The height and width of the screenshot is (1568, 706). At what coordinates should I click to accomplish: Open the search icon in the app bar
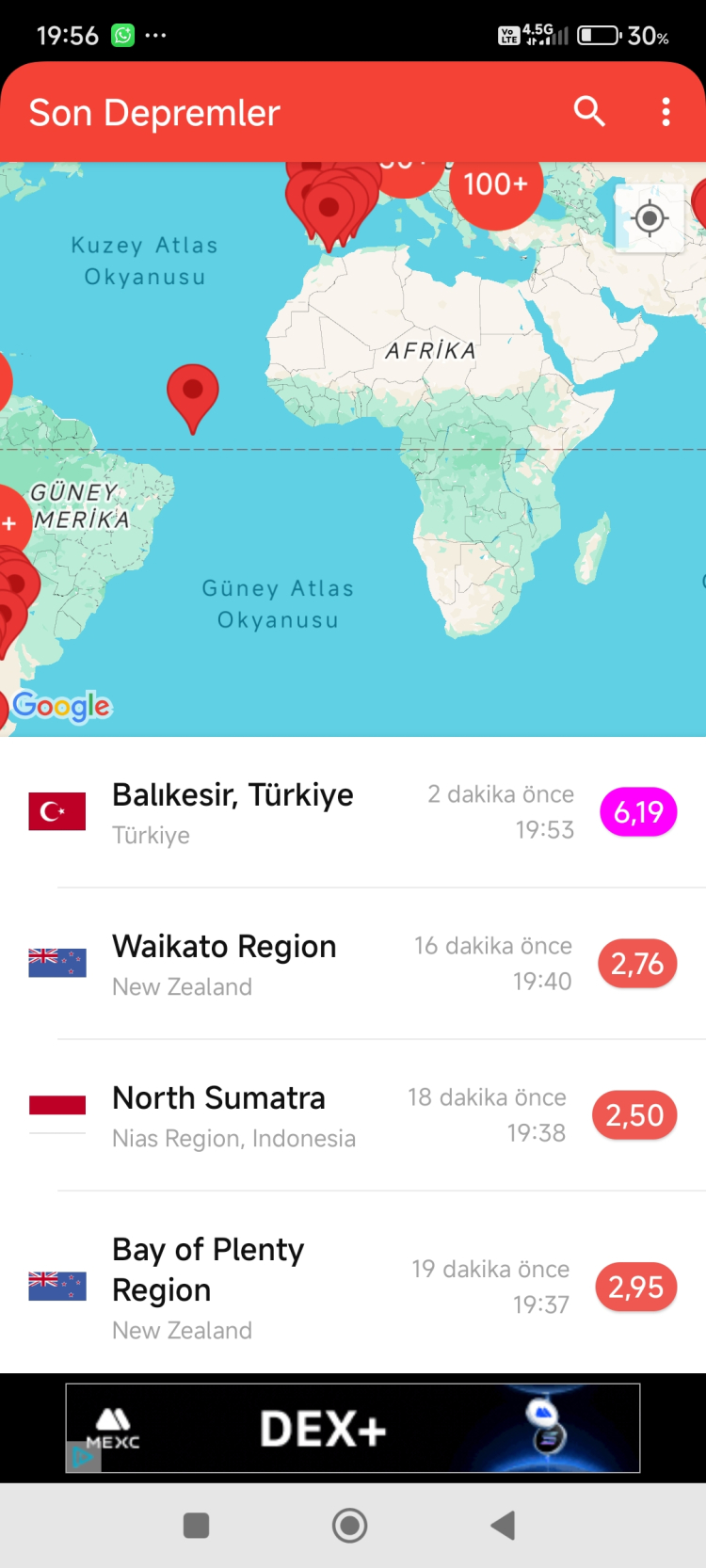click(589, 112)
